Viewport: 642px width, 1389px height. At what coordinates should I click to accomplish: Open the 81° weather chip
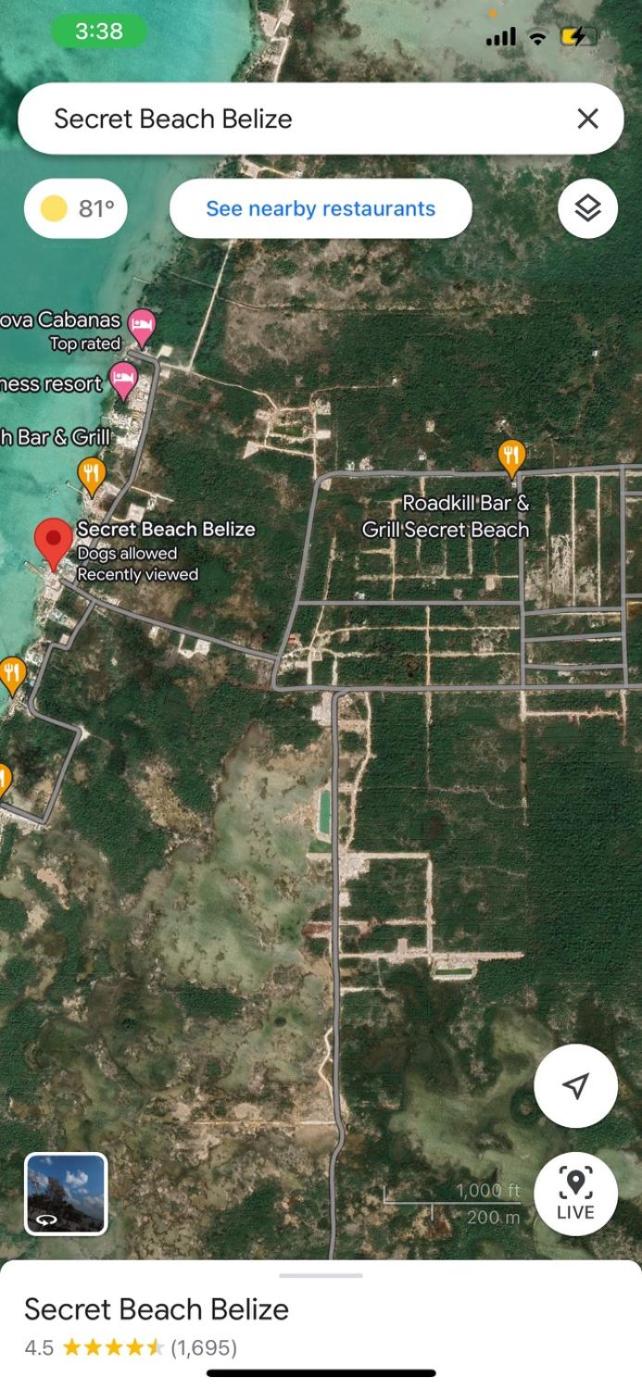[76, 208]
